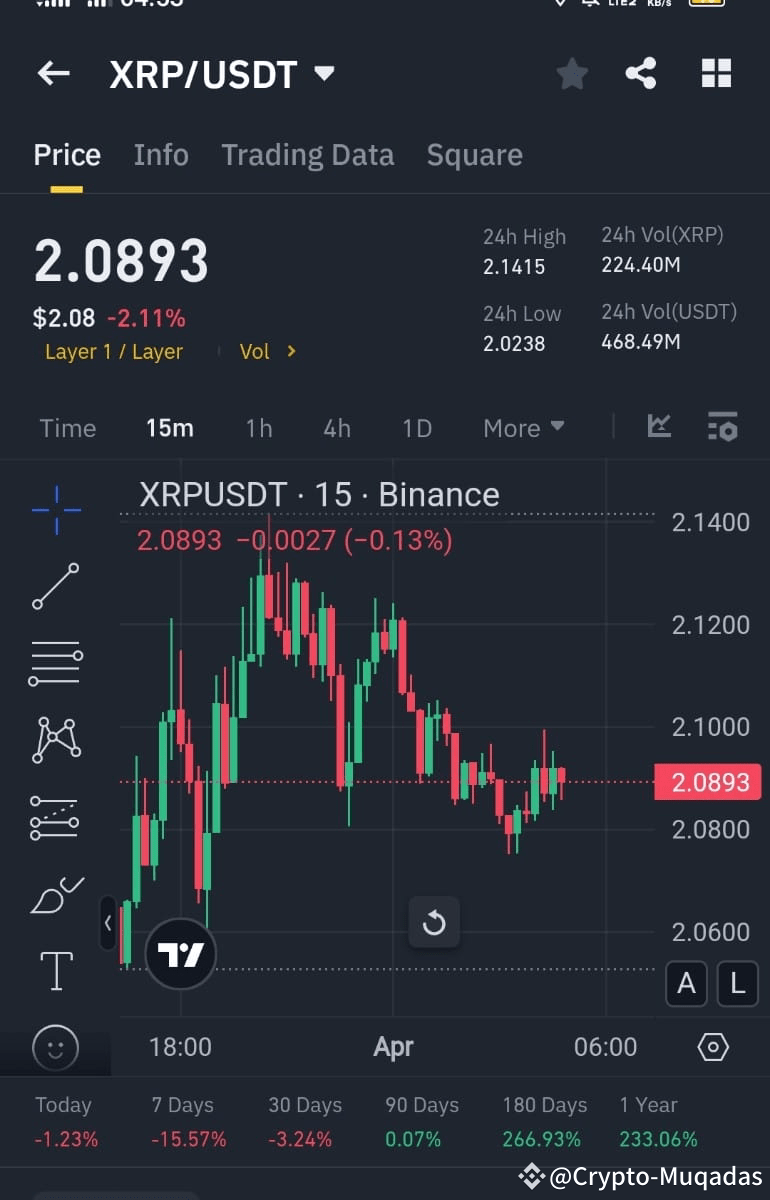Select the XABCD pattern tool
770x1200 pixels.
click(55, 740)
